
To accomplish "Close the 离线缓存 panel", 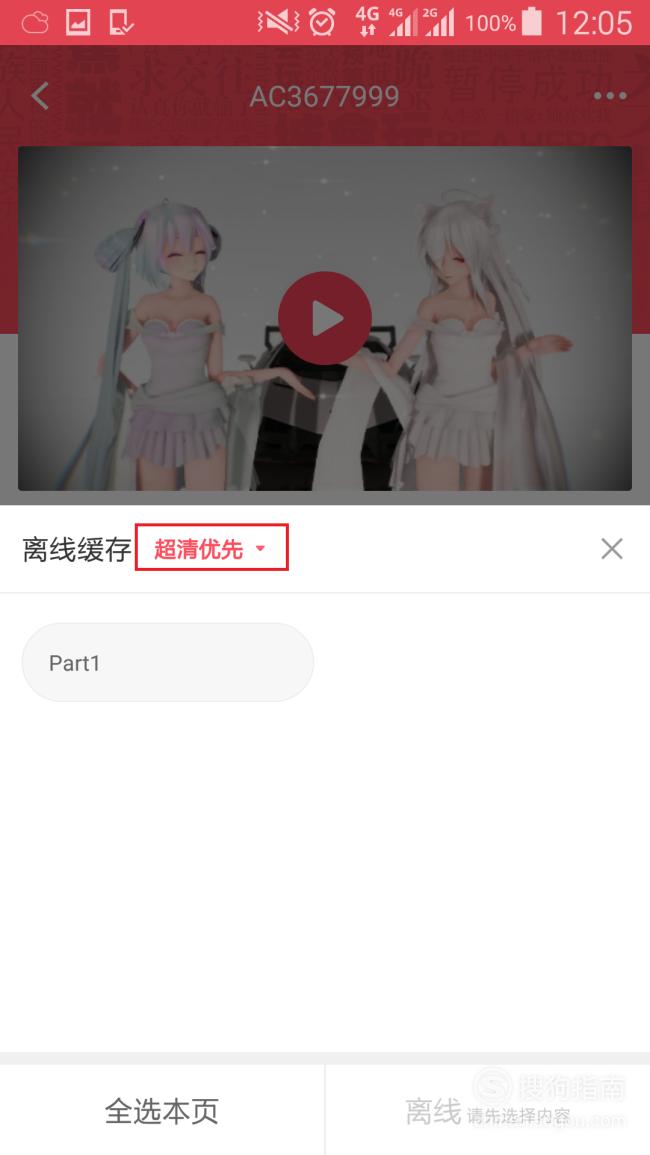I will (612, 548).
